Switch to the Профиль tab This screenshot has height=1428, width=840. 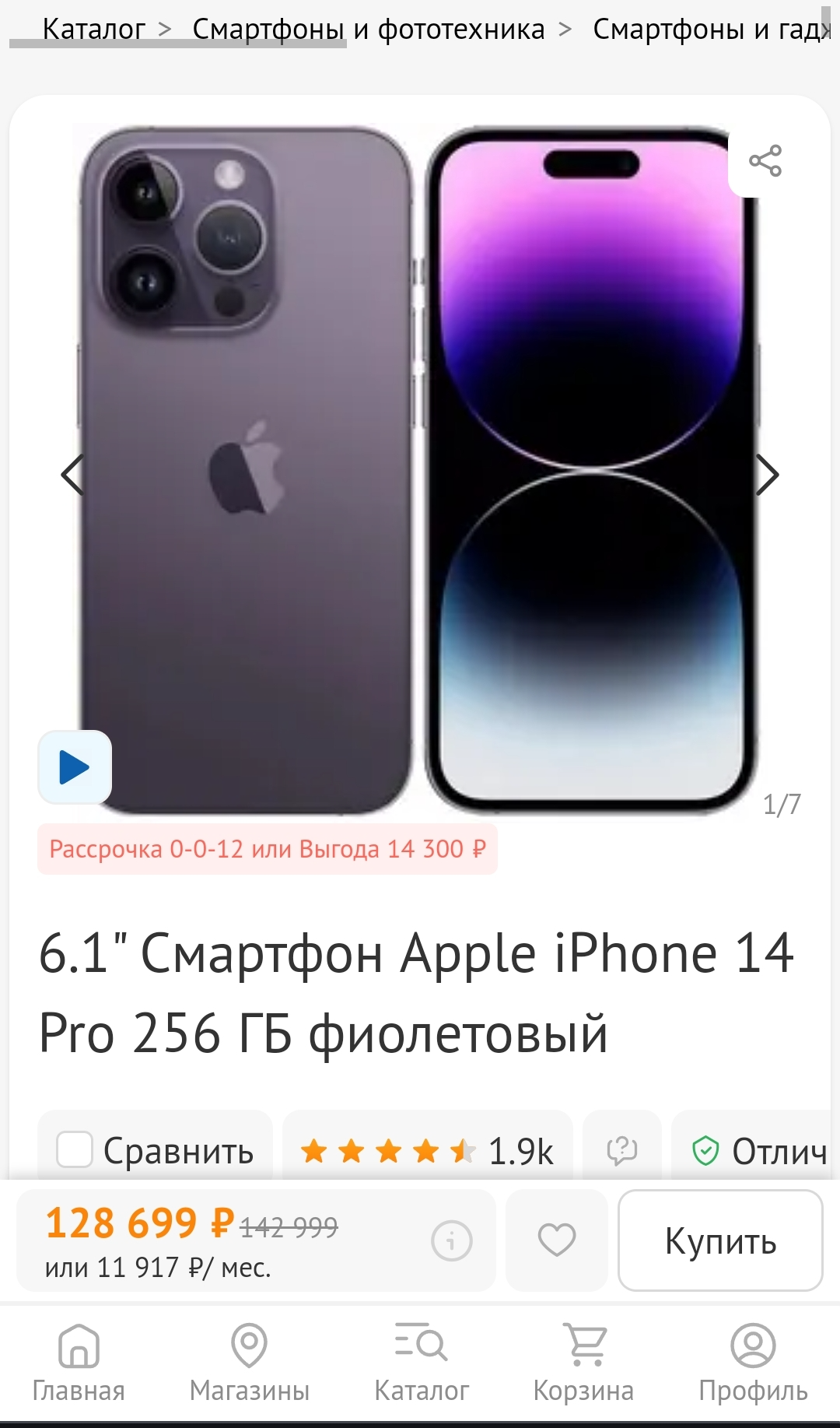click(753, 1362)
